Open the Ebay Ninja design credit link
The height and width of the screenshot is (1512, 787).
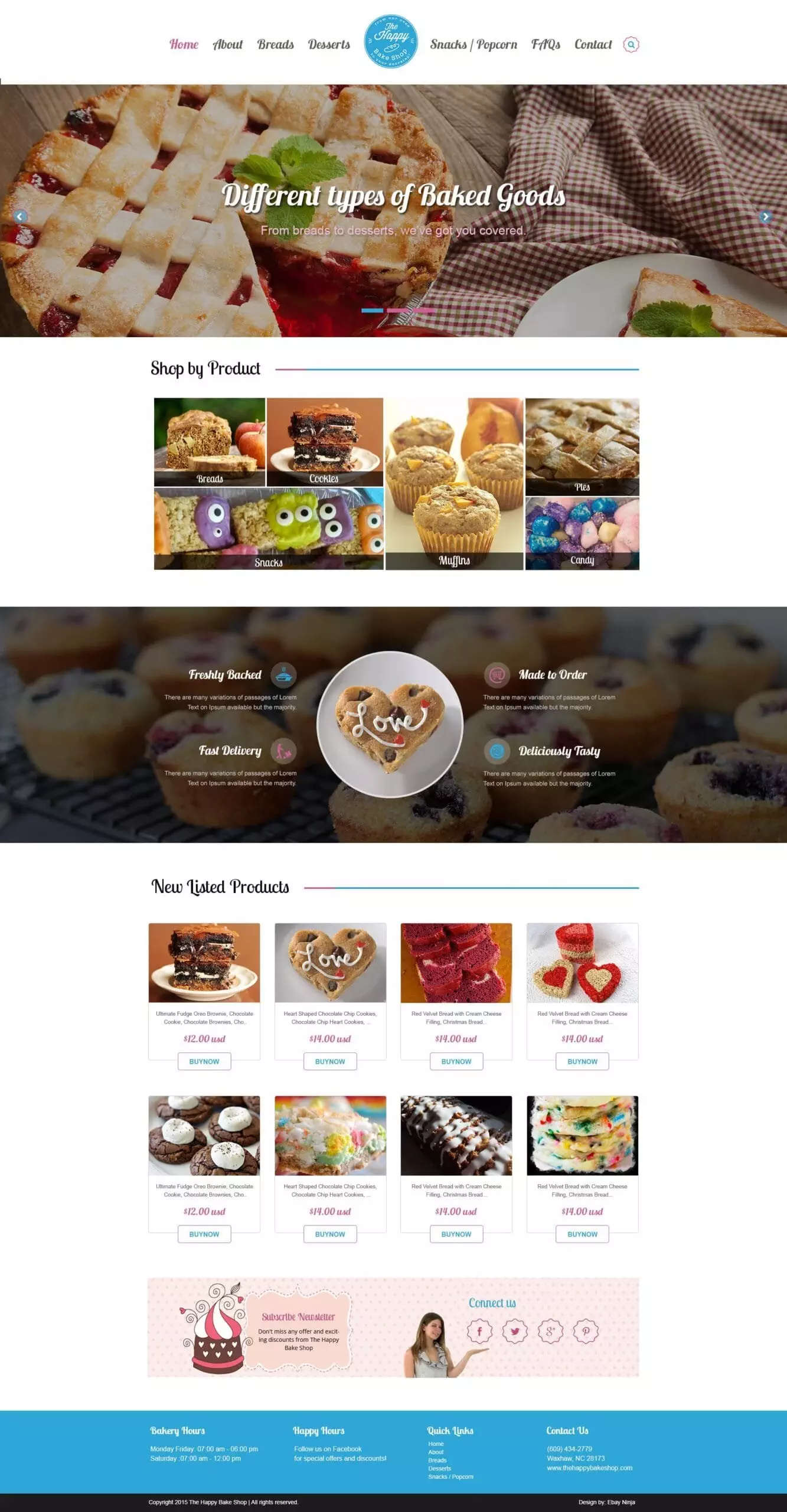pos(620,1502)
